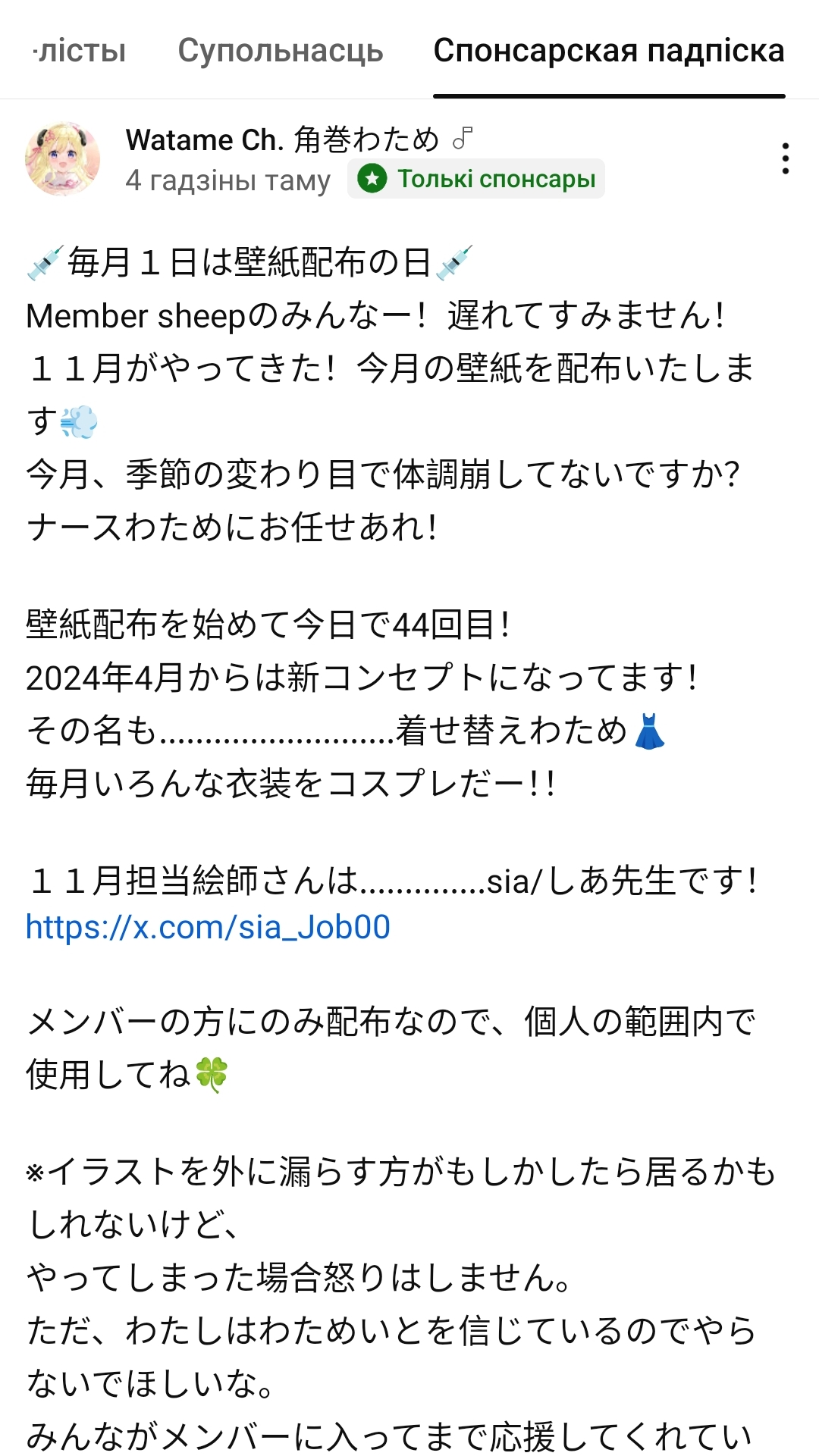
Task: Open the post's three-dot overflow menu
Action: (x=785, y=159)
